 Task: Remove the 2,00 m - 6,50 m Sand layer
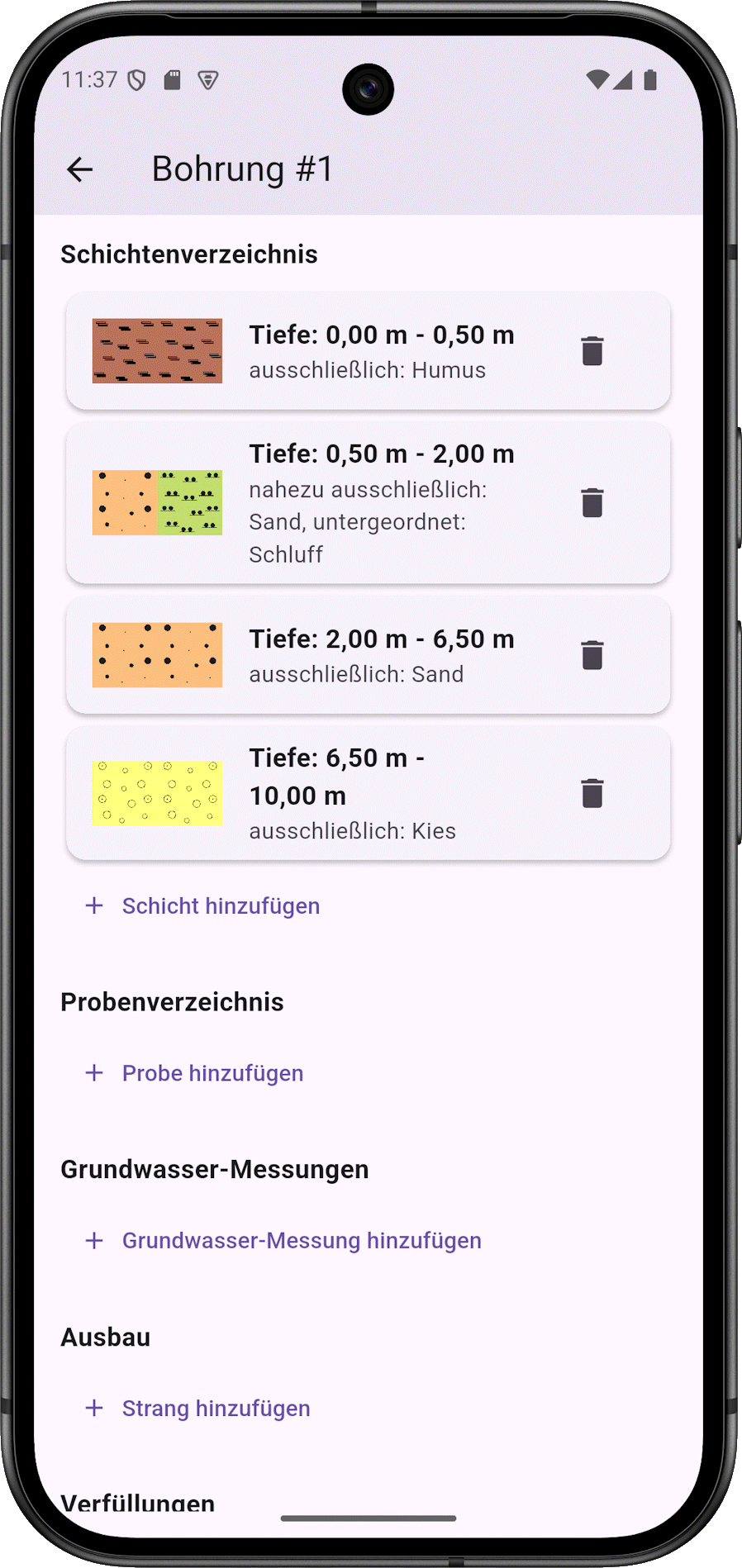tap(592, 655)
